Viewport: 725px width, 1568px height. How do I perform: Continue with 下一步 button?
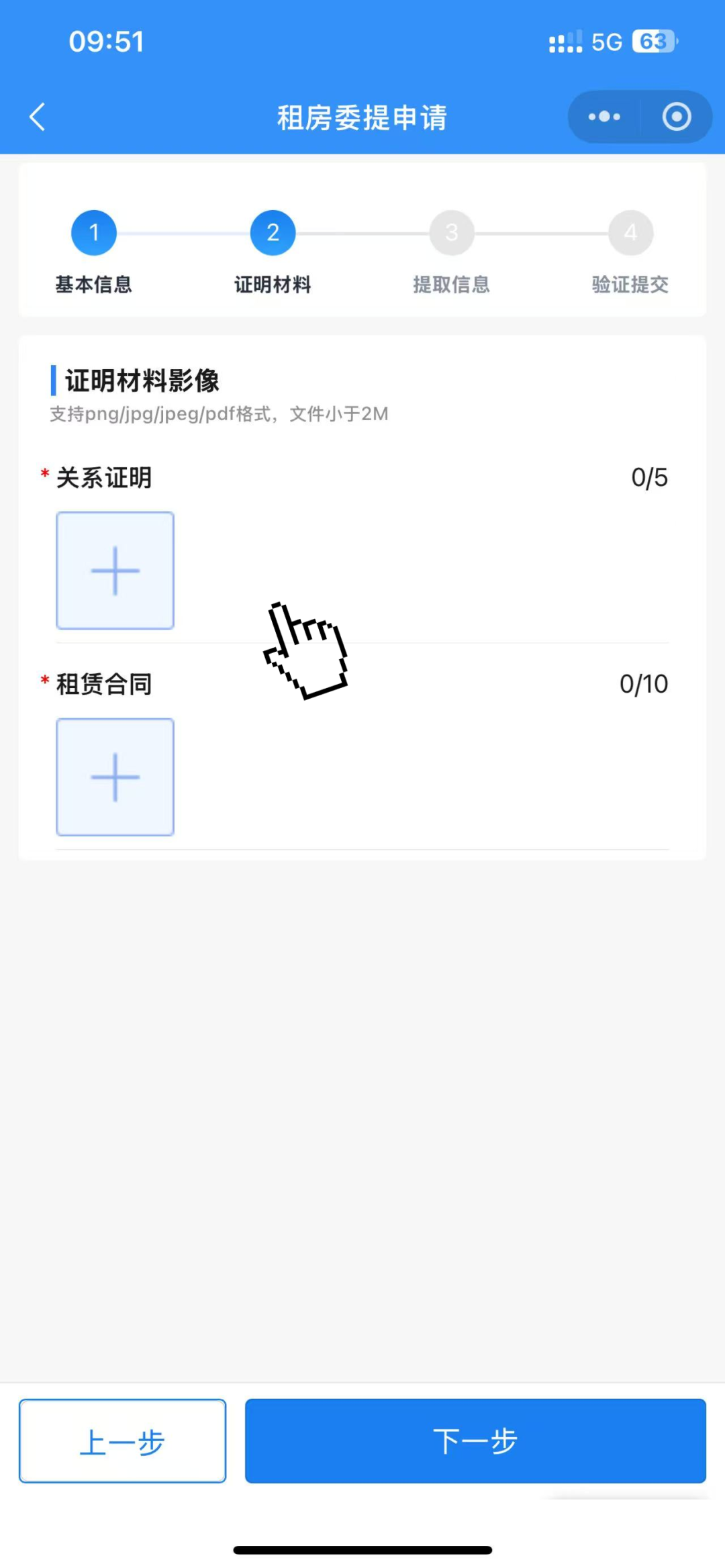(475, 1440)
